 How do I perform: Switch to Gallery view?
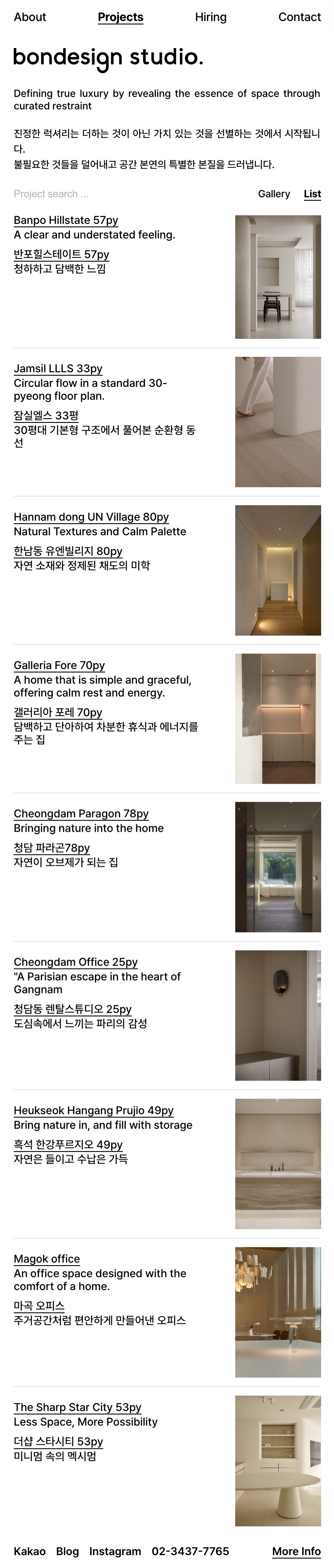tap(273, 193)
